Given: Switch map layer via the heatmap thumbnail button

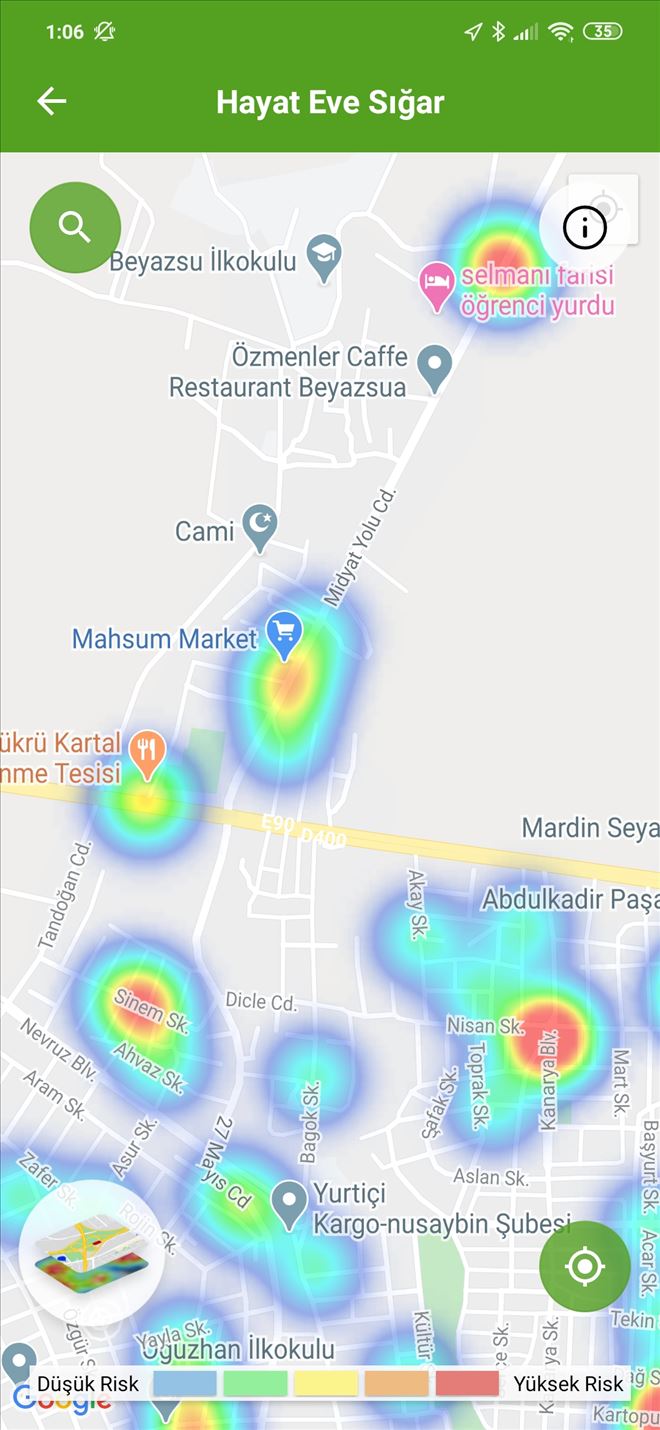Looking at the screenshot, I should pos(92,1253).
